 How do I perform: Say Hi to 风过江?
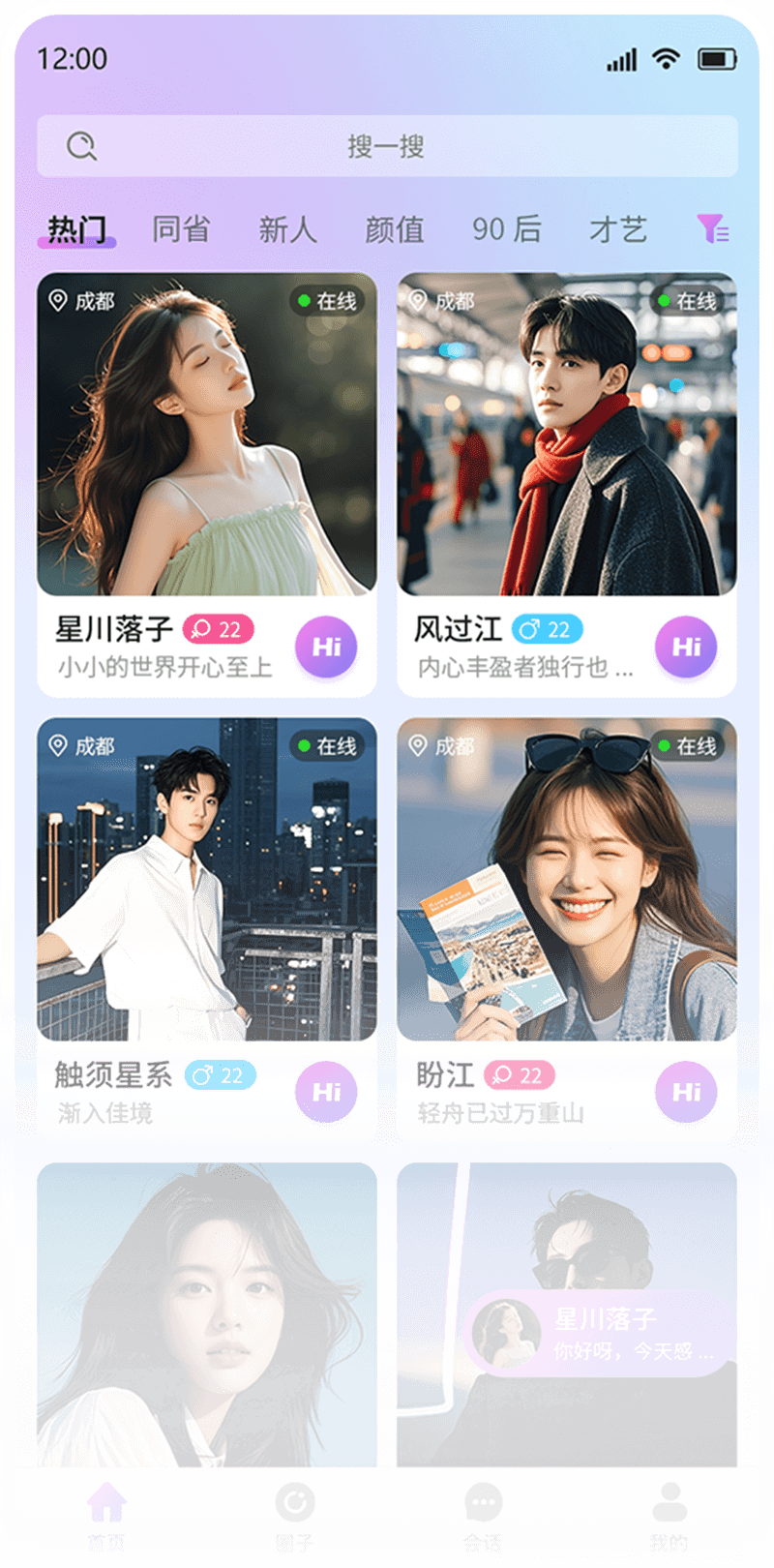point(686,647)
